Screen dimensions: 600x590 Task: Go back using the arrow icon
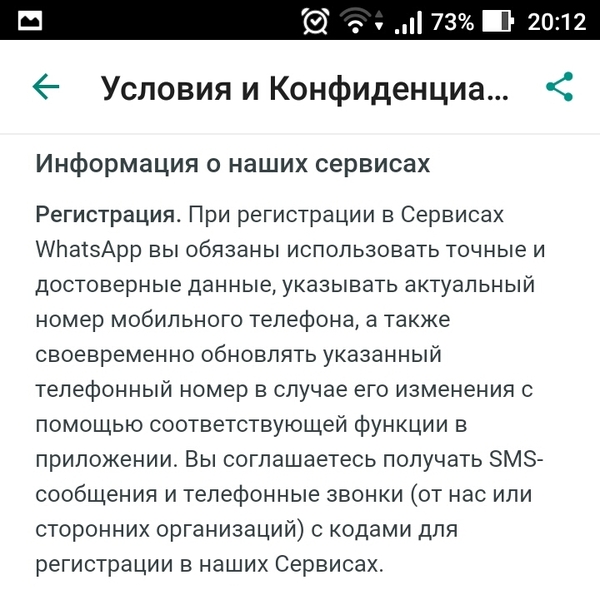[46, 87]
